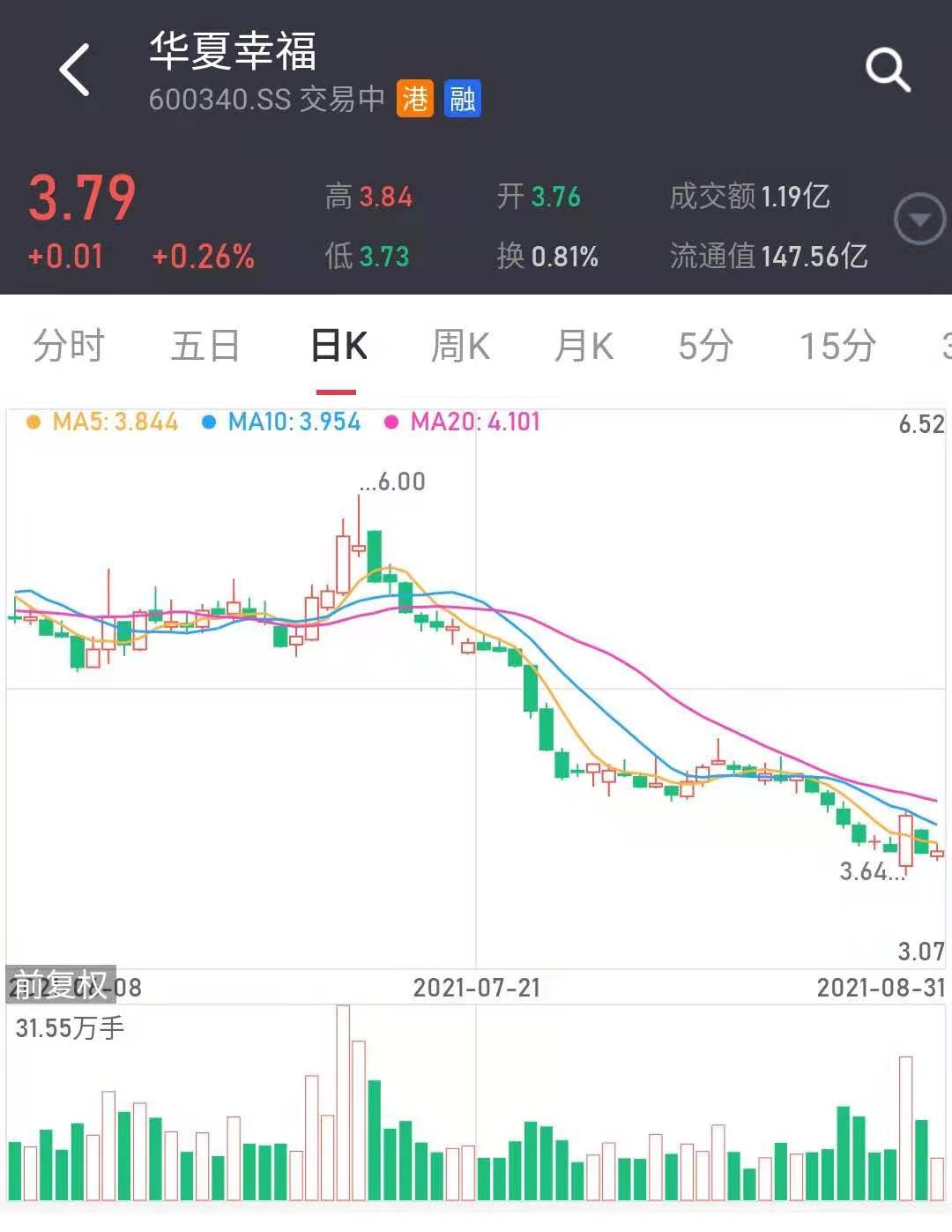The height and width of the screenshot is (1232, 952).
Task: Switch to the 五日 chart tab
Action: click(x=205, y=346)
